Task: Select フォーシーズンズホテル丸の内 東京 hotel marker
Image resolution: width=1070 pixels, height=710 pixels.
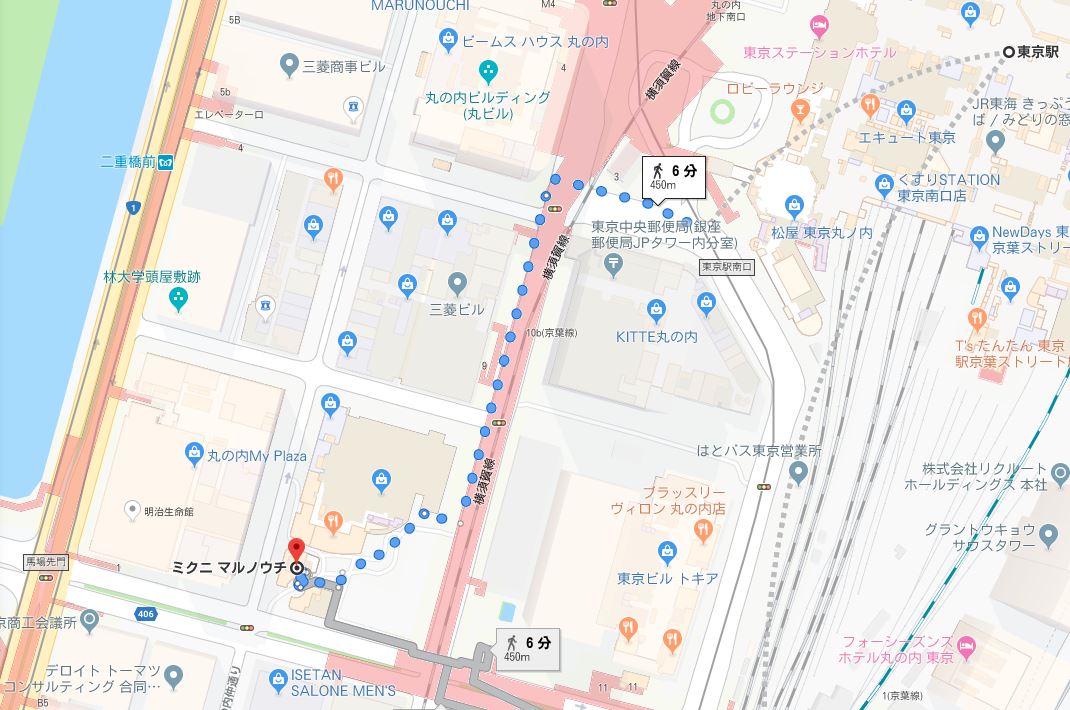Action: tap(967, 645)
